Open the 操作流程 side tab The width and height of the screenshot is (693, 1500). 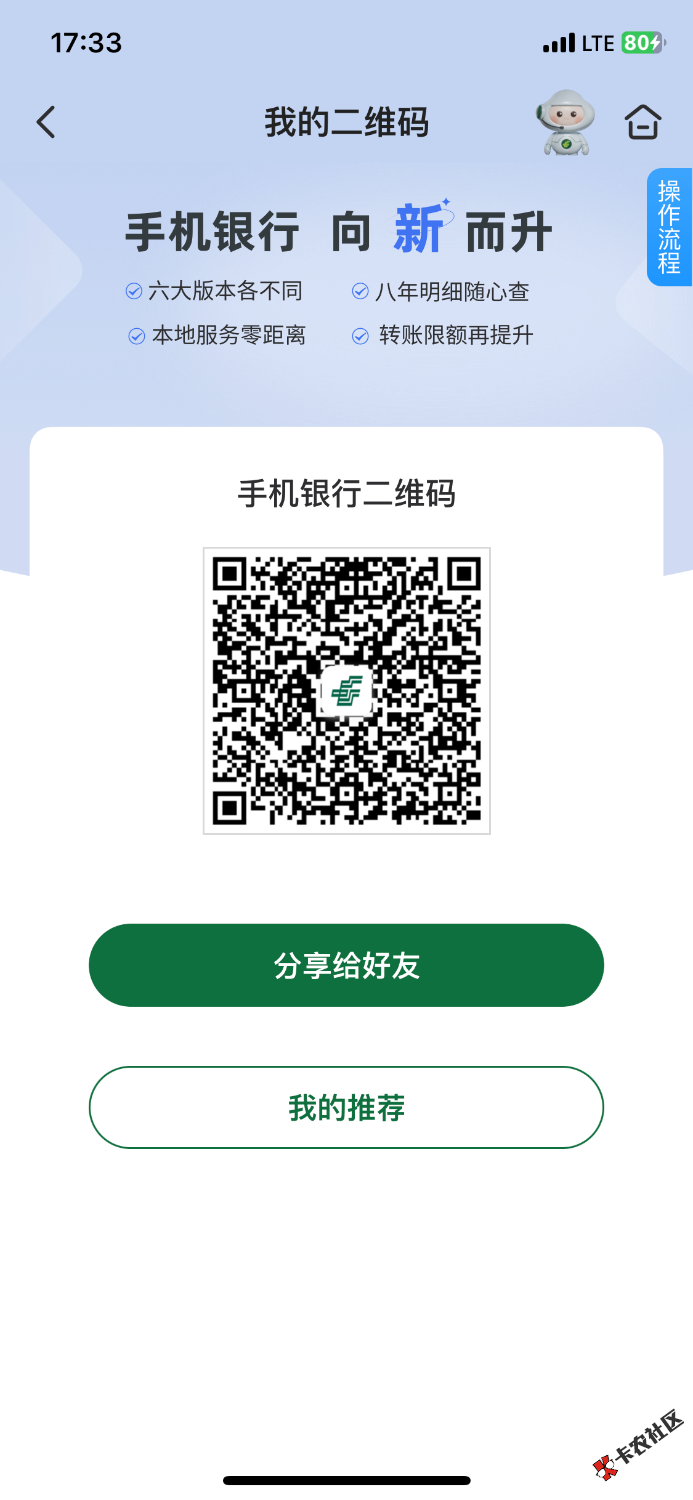(x=669, y=227)
